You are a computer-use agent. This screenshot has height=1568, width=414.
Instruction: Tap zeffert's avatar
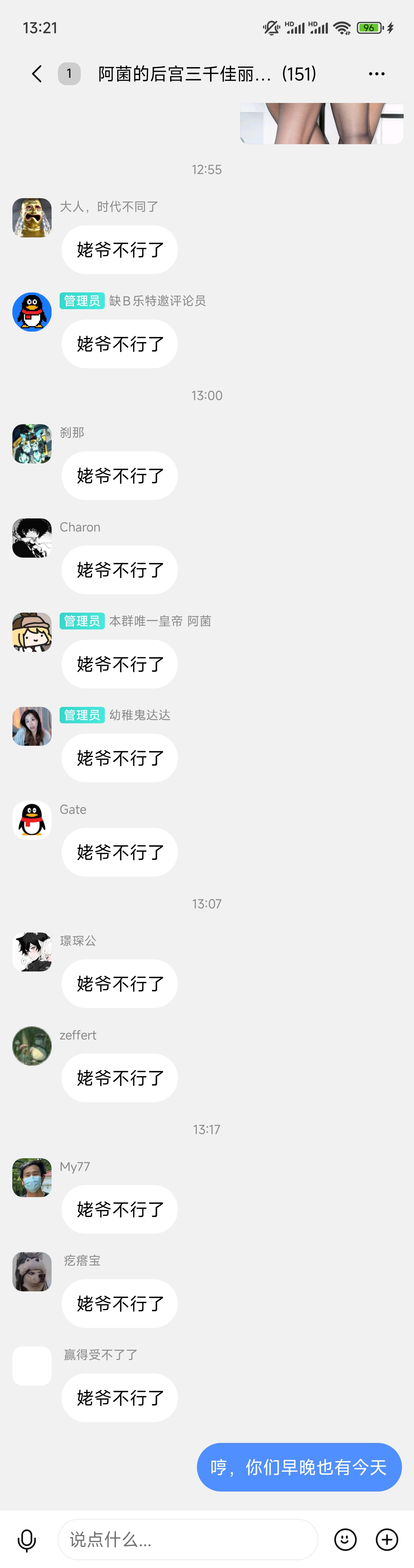point(32,1046)
